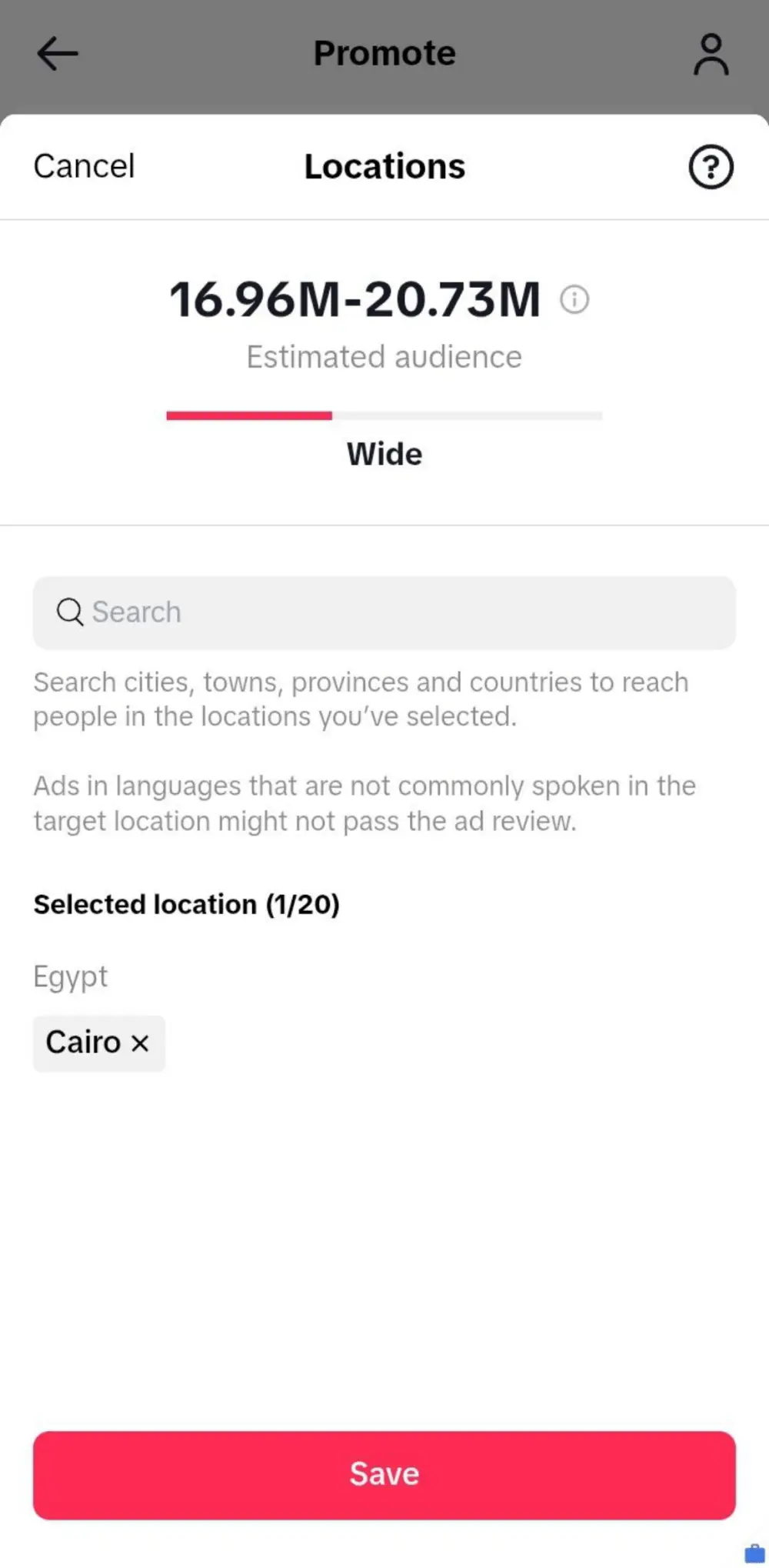Open the help question mark icon
The image size is (769, 1568).
click(x=710, y=166)
